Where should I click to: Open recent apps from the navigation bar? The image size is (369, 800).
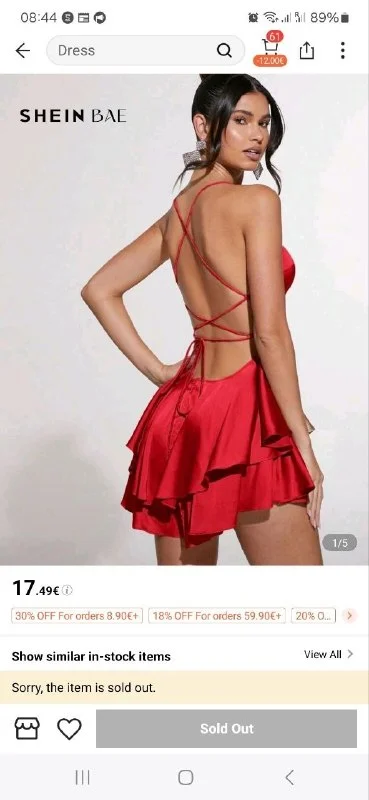click(82, 778)
